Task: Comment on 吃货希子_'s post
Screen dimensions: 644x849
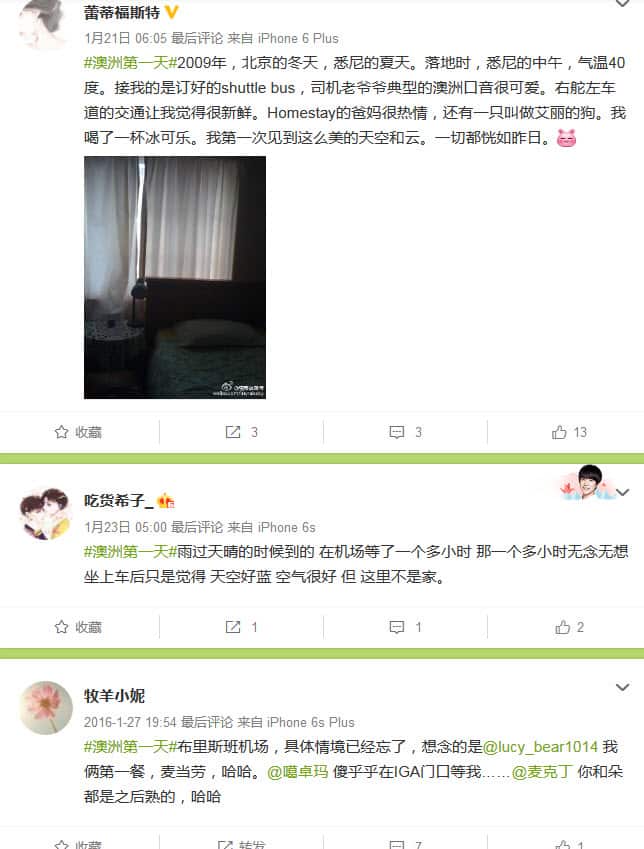Action: 405,627
